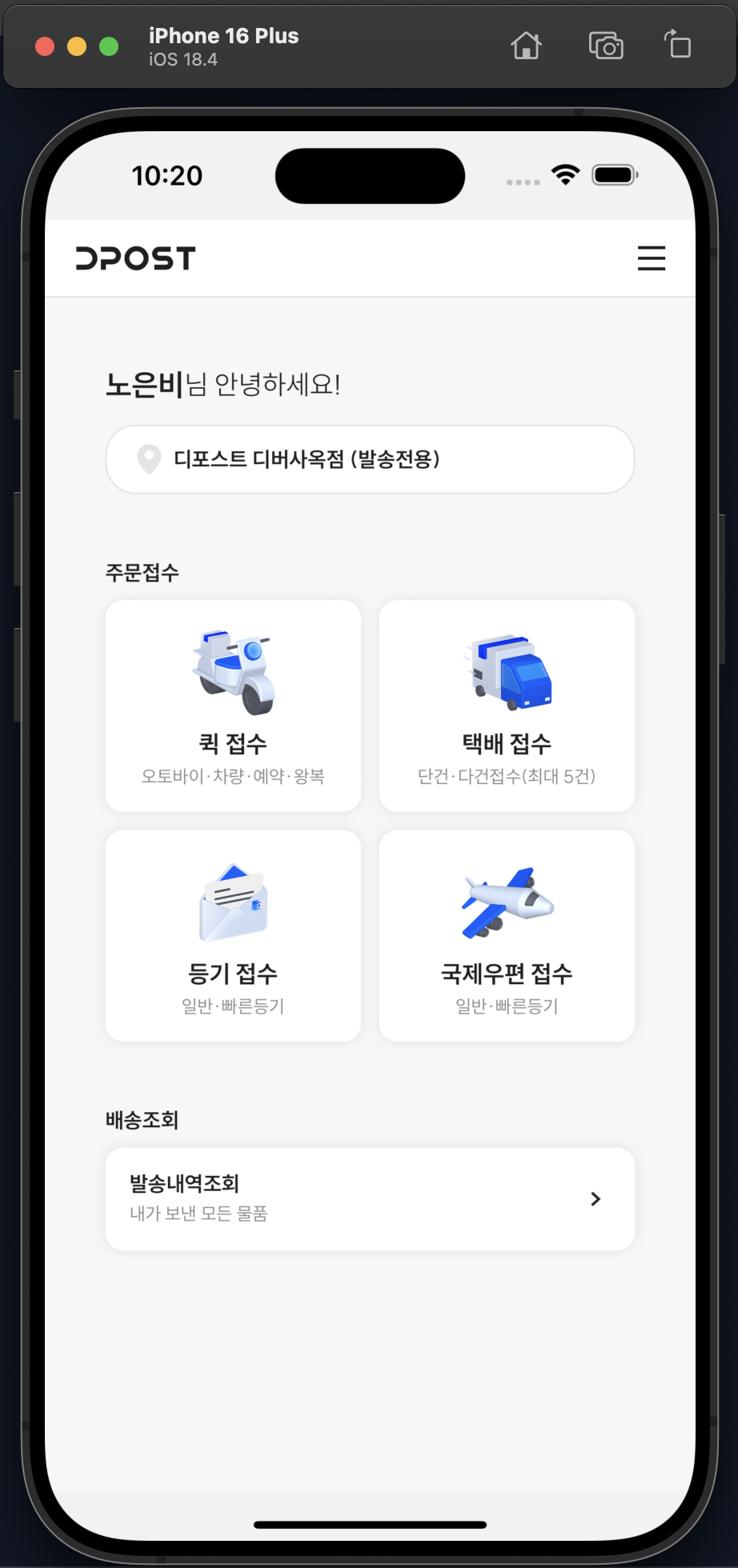Viewport: 738px width, 1568px height.
Task: Open the 발송내역조회 delivery history
Action: 369,1198
